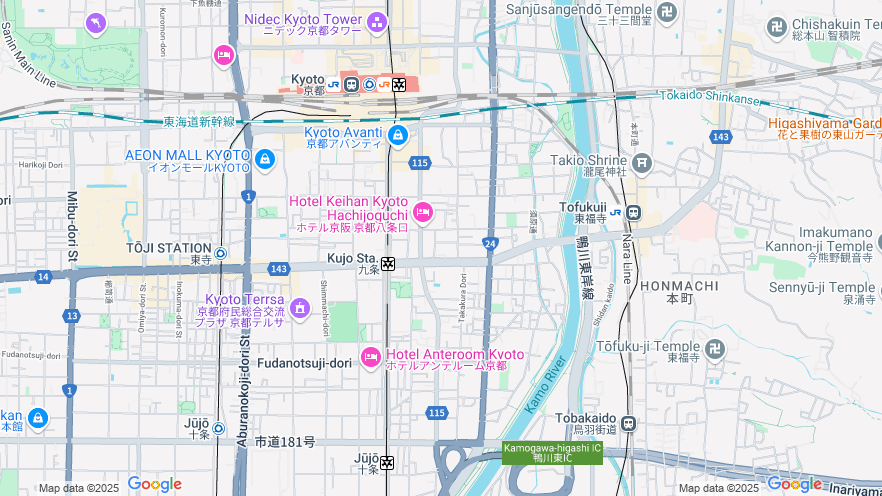Tap the Tobakaido station icon
Screen dimensions: 882x496
coord(629,423)
